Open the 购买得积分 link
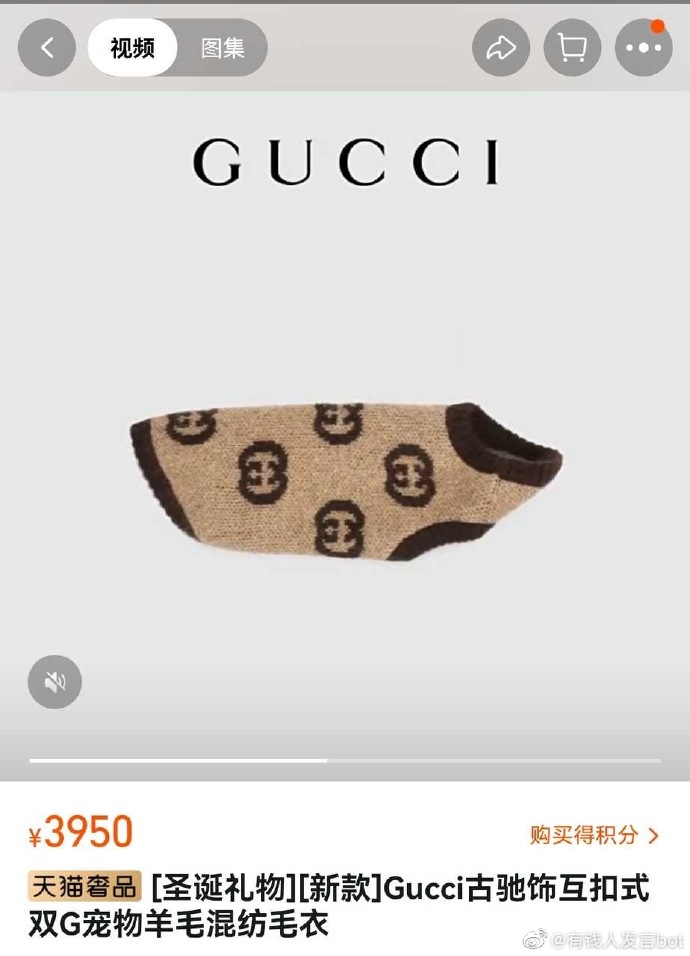 coord(594,834)
